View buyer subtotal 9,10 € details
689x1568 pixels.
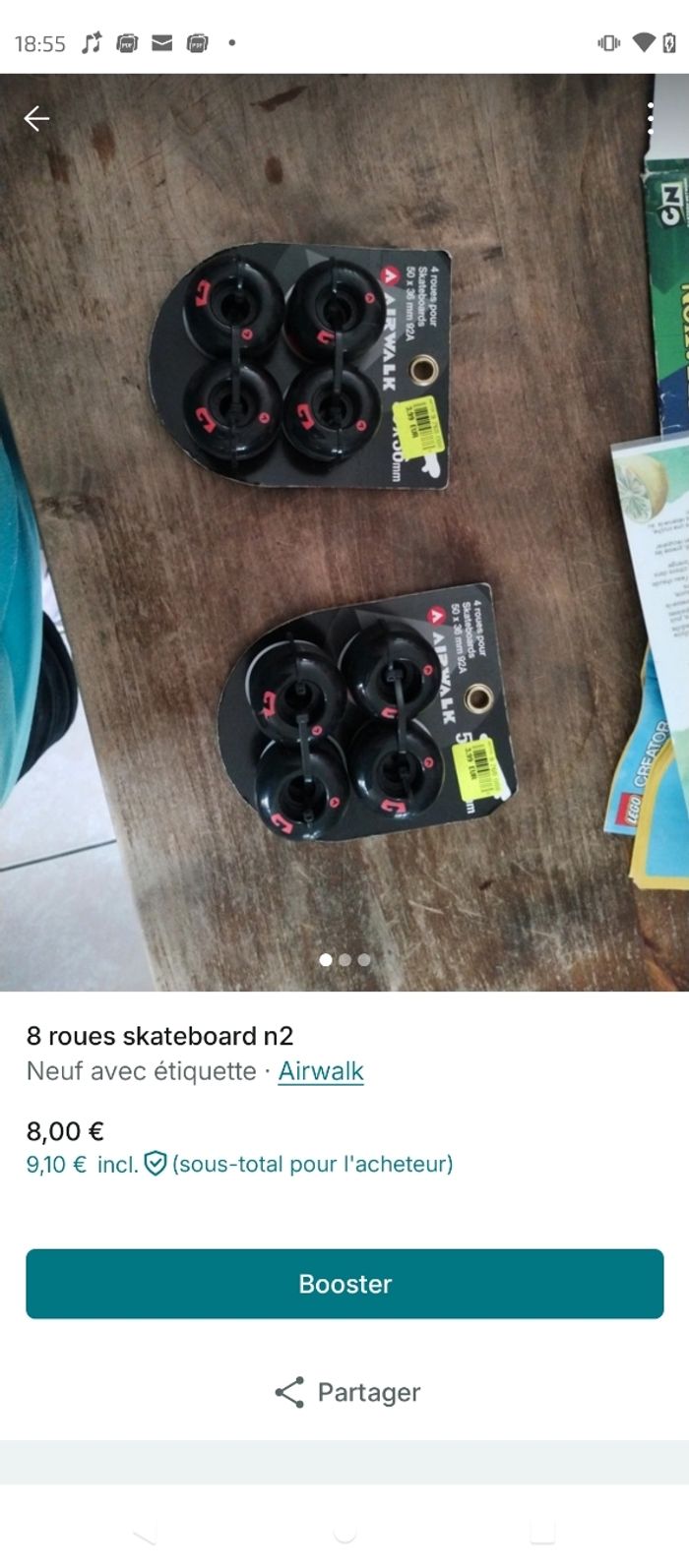coord(239,1165)
